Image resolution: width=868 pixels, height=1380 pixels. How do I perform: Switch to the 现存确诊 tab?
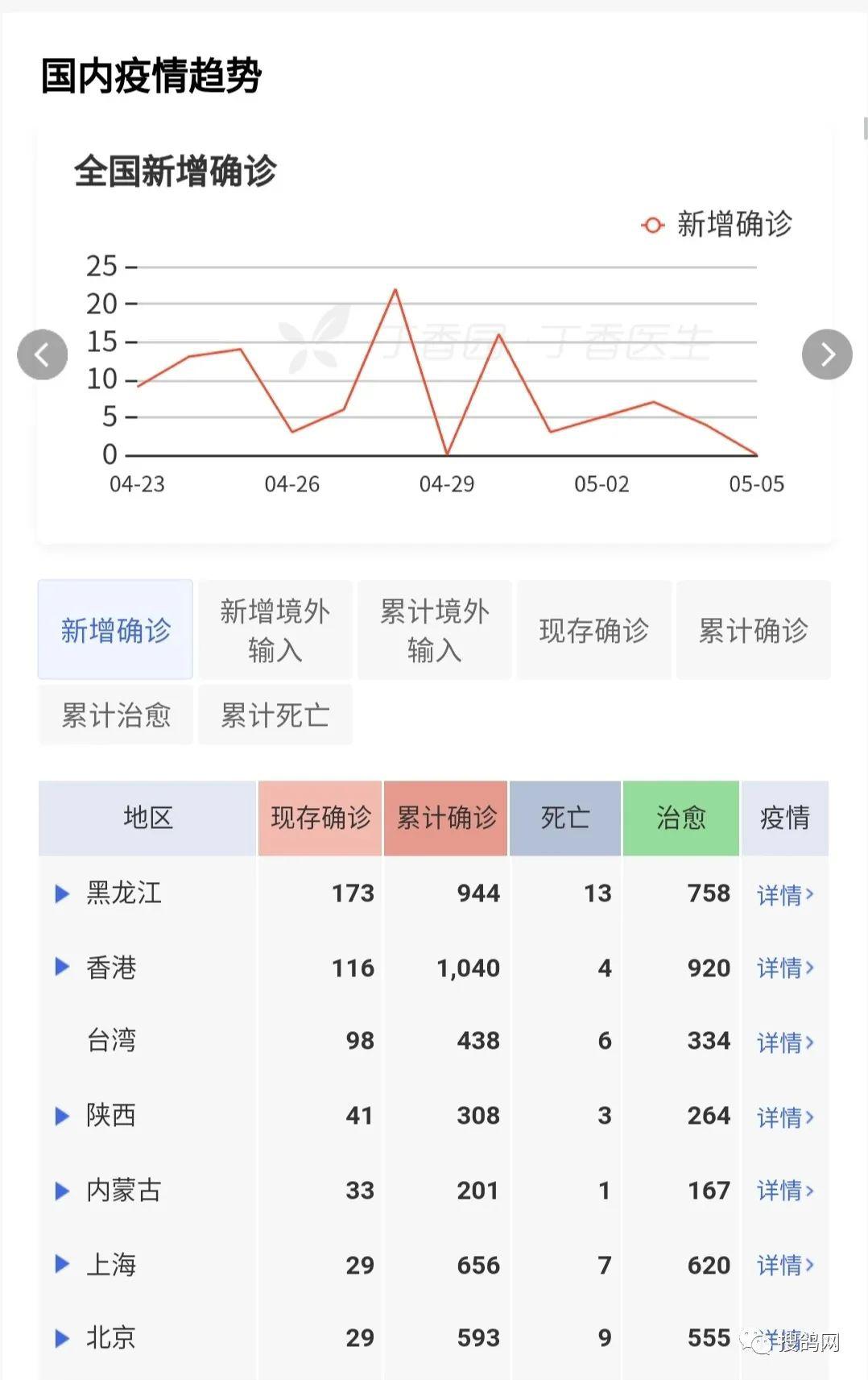point(593,631)
